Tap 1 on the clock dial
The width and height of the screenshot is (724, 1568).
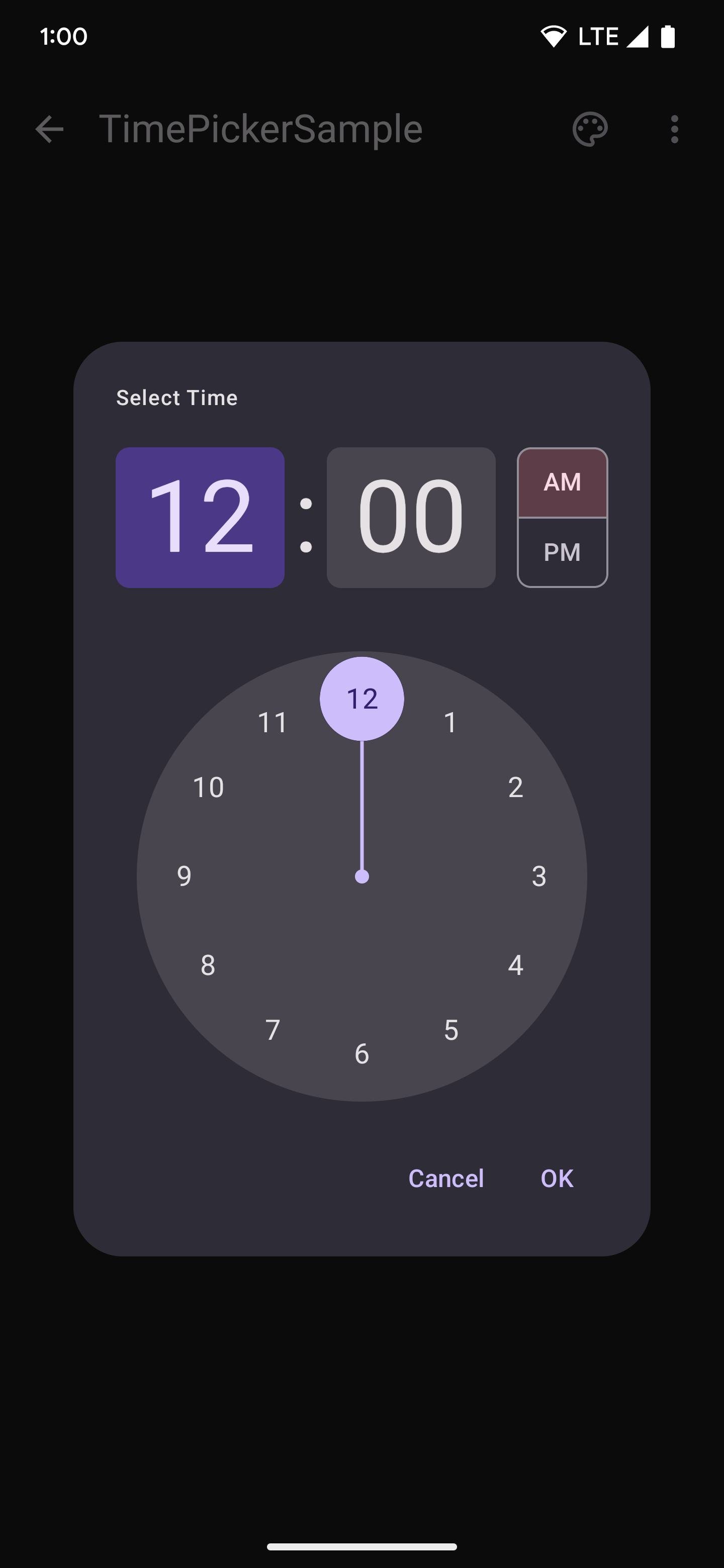[450, 723]
